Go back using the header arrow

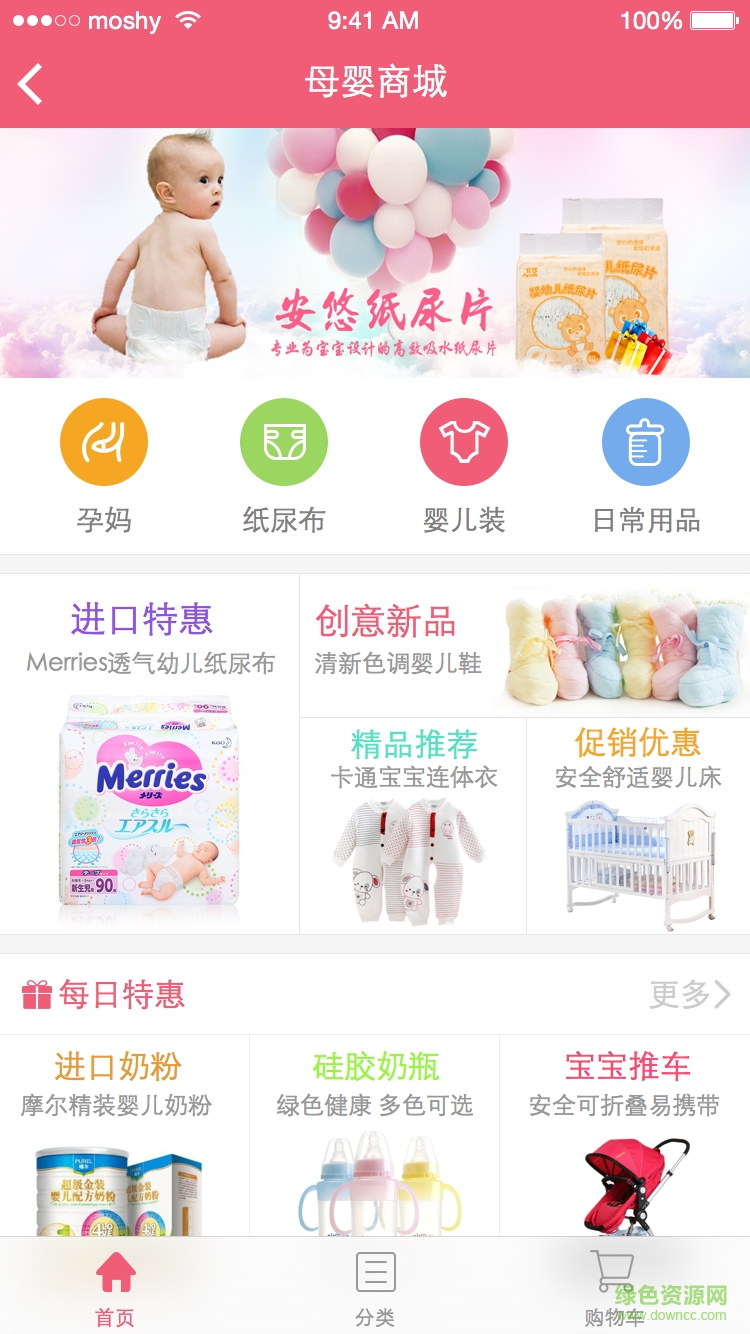click(x=31, y=84)
